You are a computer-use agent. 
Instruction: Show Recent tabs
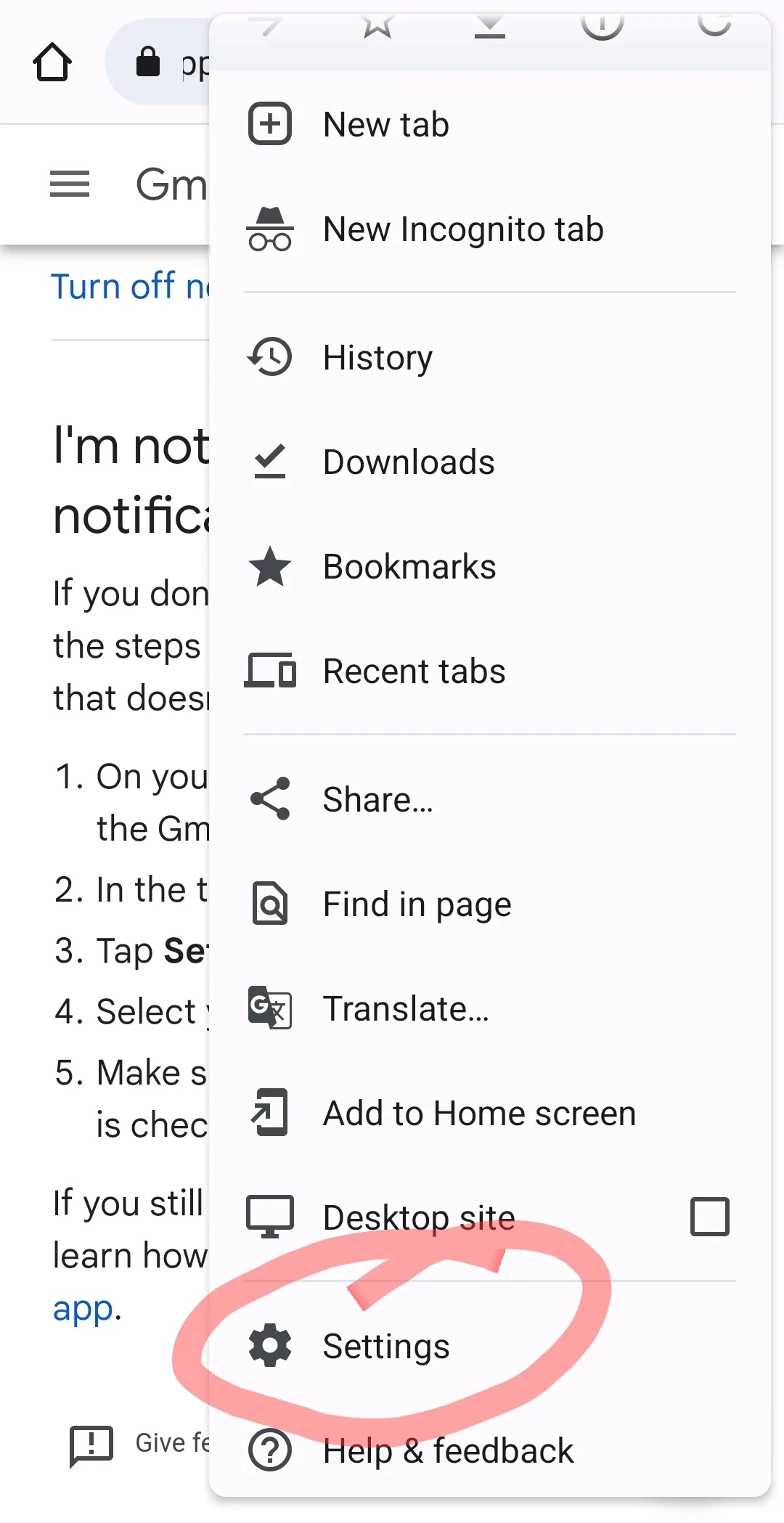coord(490,671)
